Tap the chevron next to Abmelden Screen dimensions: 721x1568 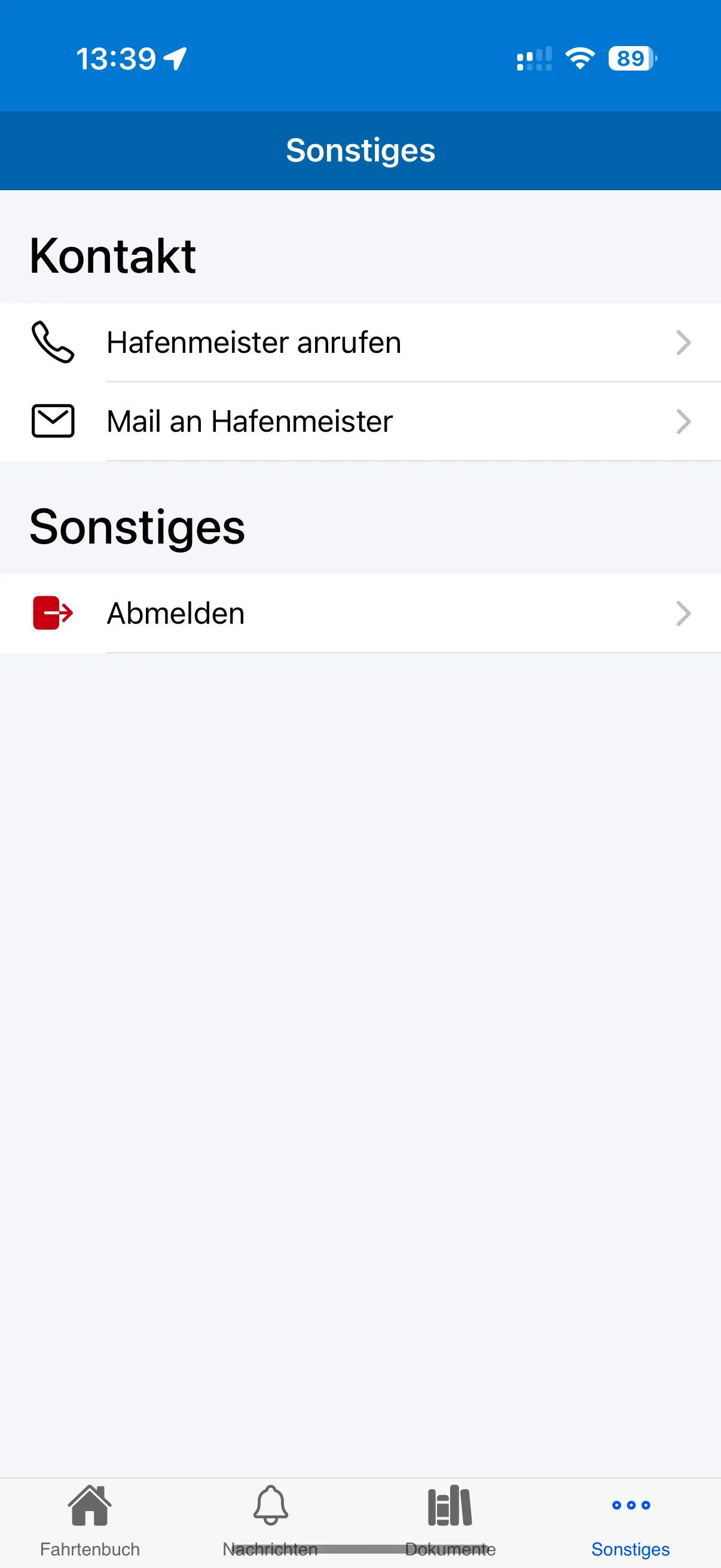click(x=684, y=614)
